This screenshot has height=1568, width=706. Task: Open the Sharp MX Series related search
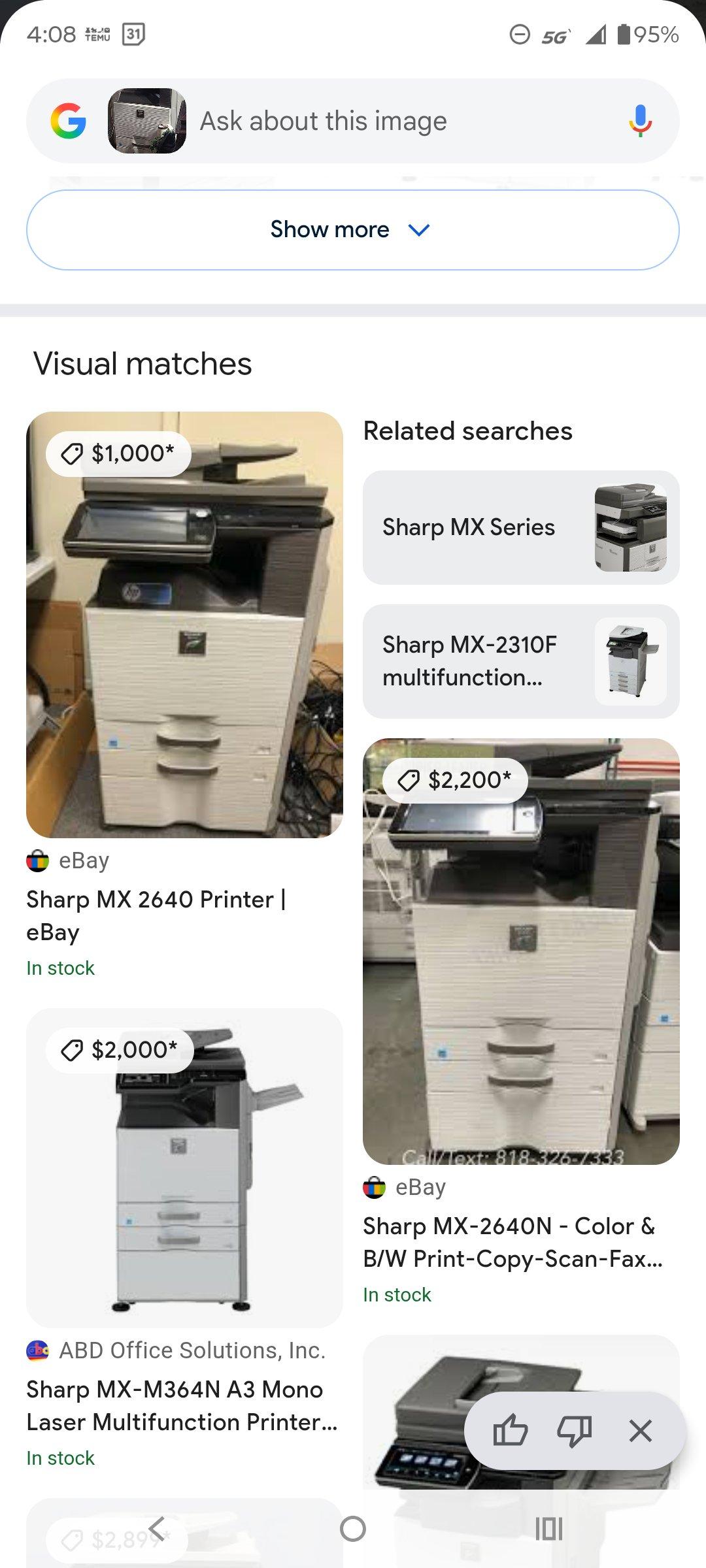[x=521, y=527]
